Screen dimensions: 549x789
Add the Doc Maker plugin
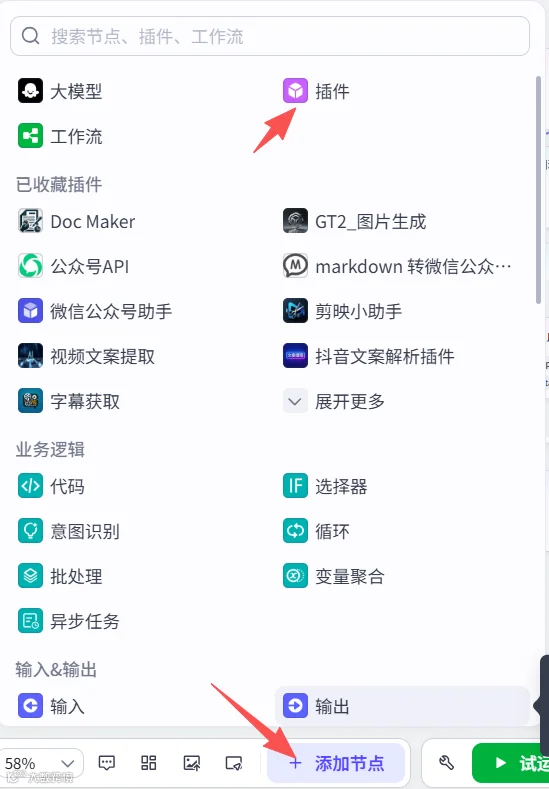tap(76, 221)
